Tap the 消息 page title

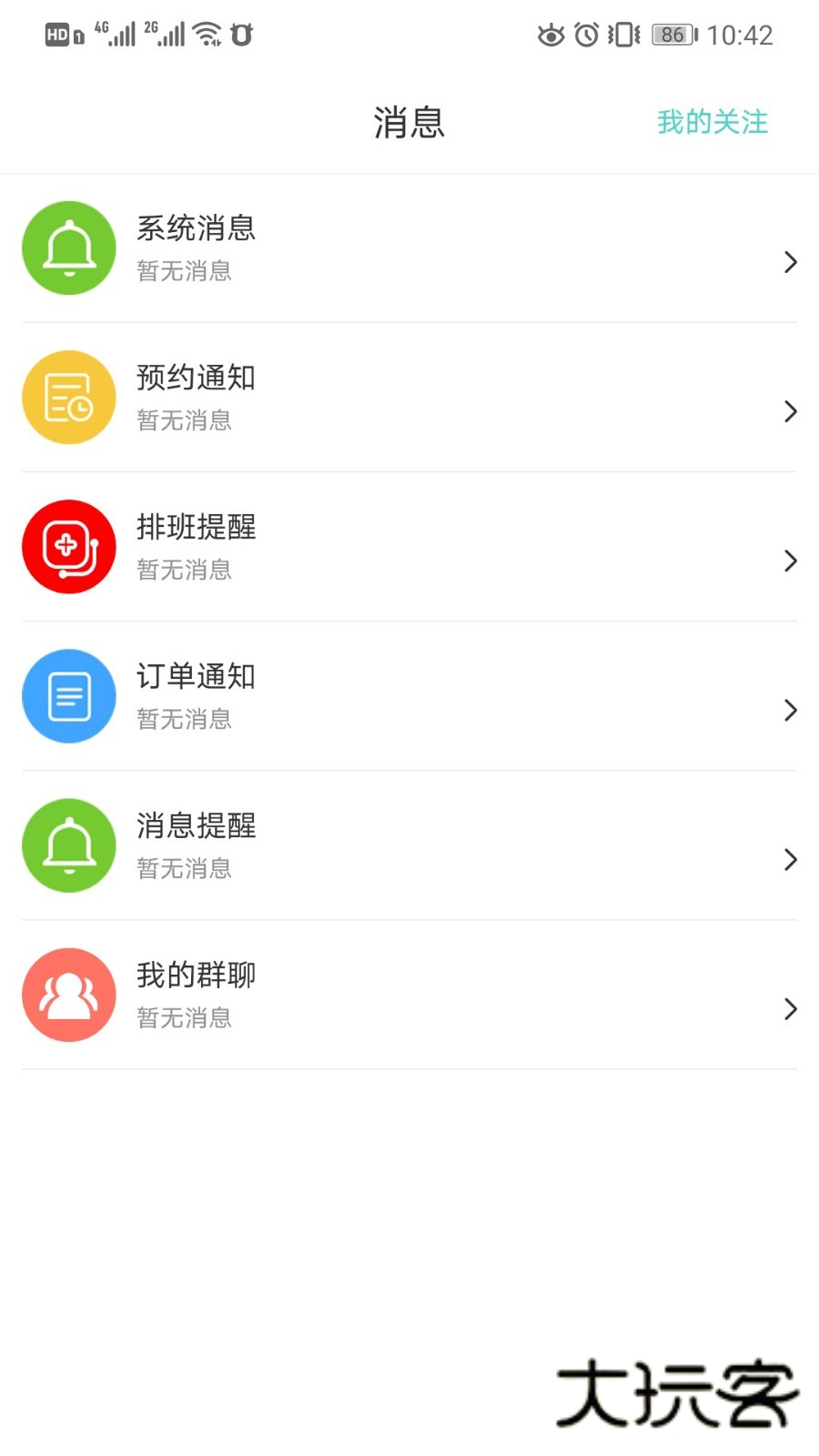tap(408, 123)
